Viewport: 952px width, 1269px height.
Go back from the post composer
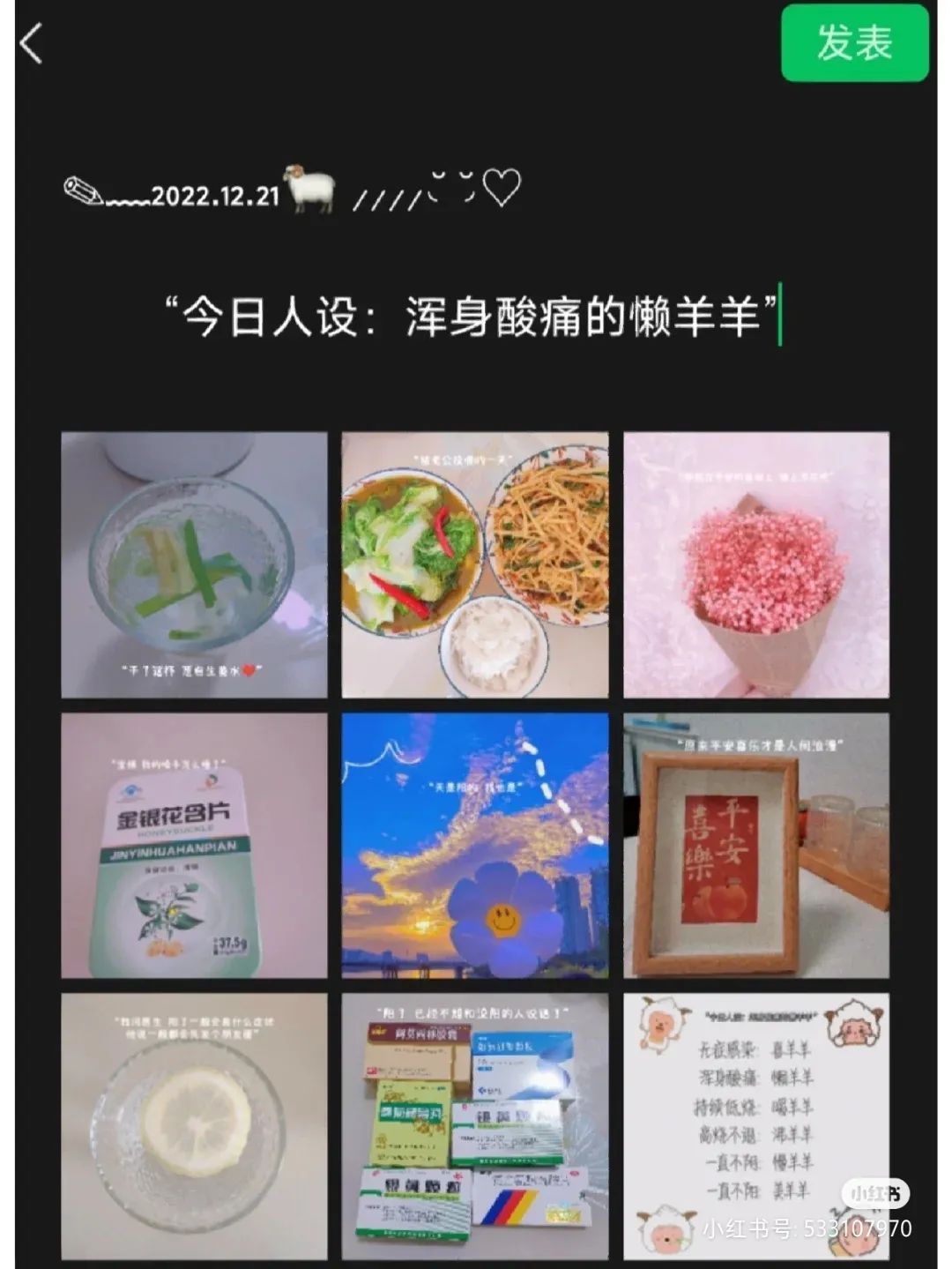click(32, 44)
